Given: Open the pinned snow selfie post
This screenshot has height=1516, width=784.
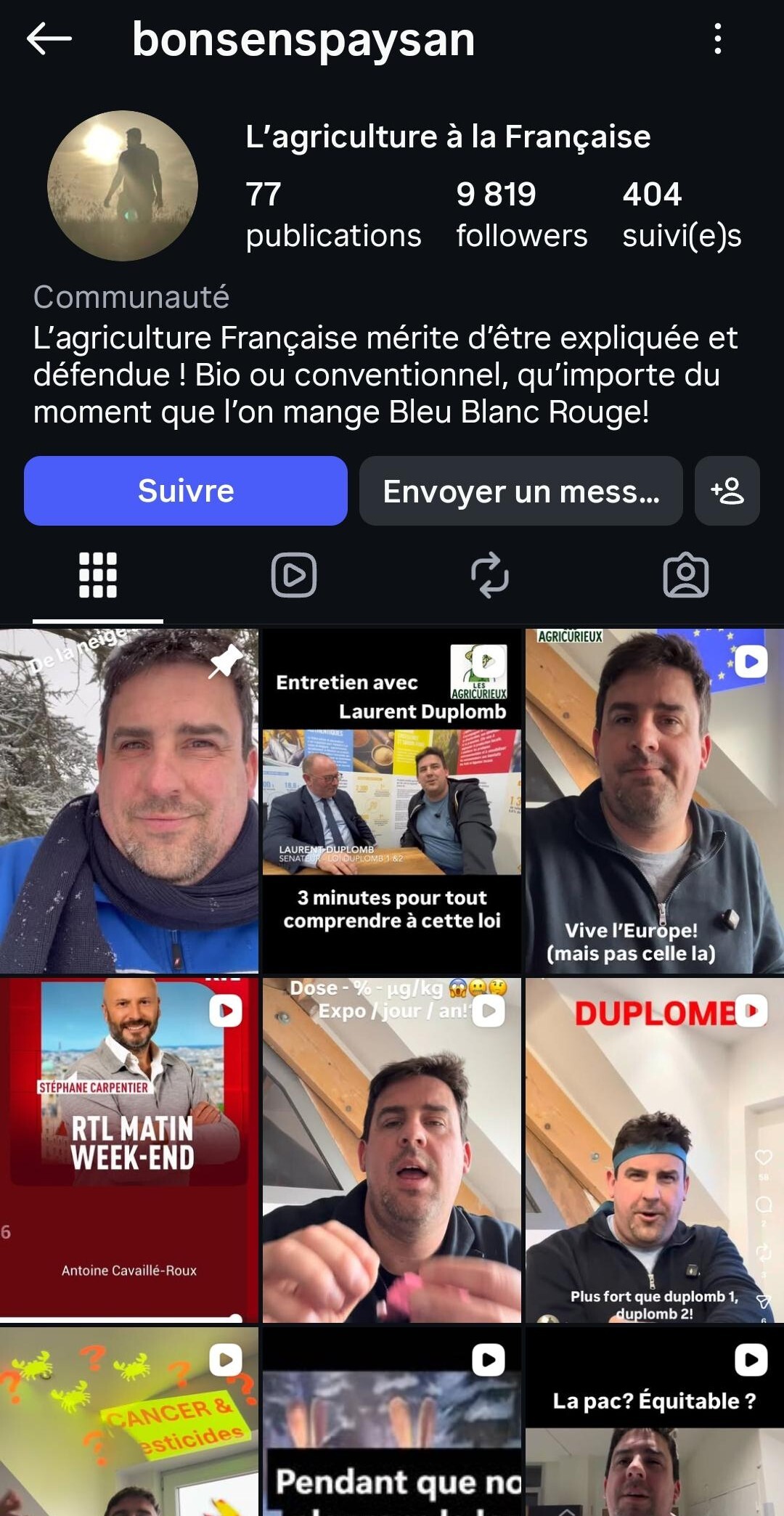Looking at the screenshot, I should (129, 800).
